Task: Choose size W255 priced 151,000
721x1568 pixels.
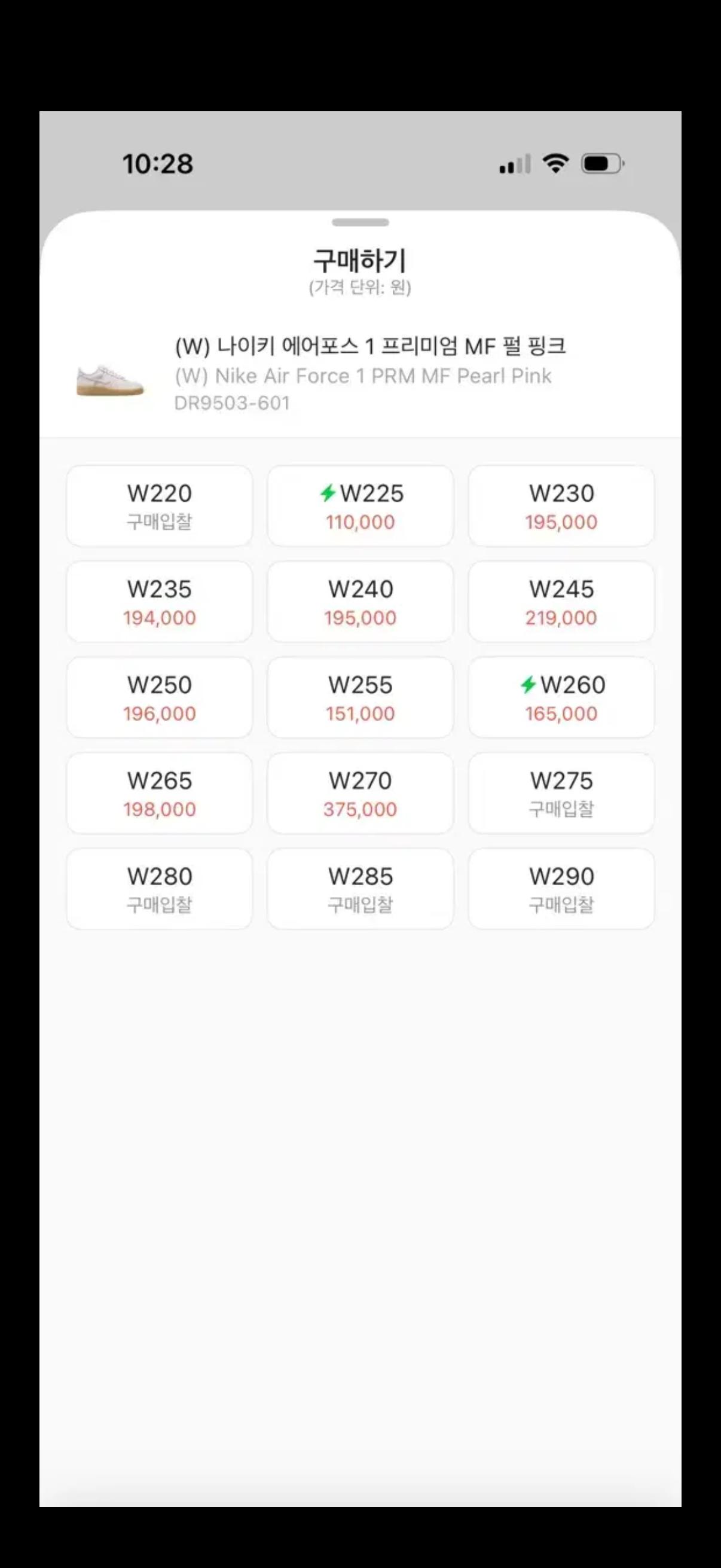Action: [x=360, y=697]
